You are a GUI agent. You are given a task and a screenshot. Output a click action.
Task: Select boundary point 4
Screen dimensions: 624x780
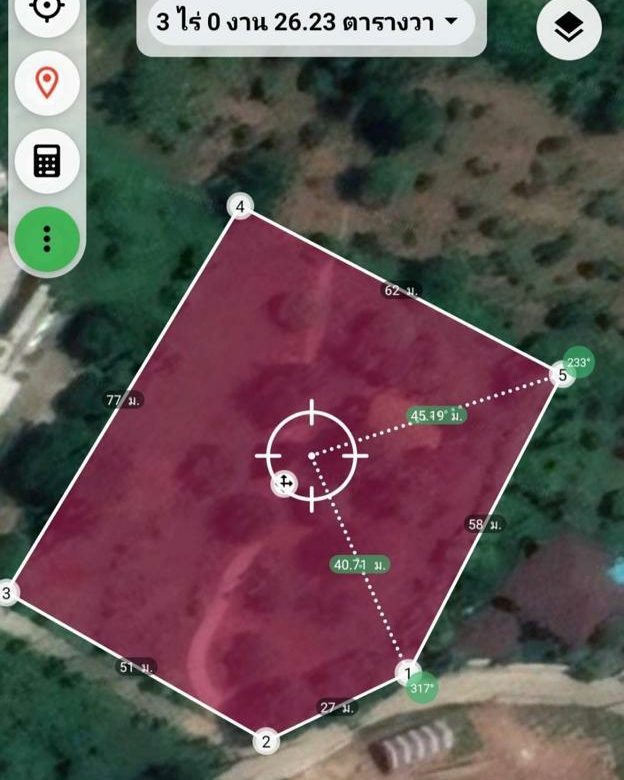click(239, 207)
